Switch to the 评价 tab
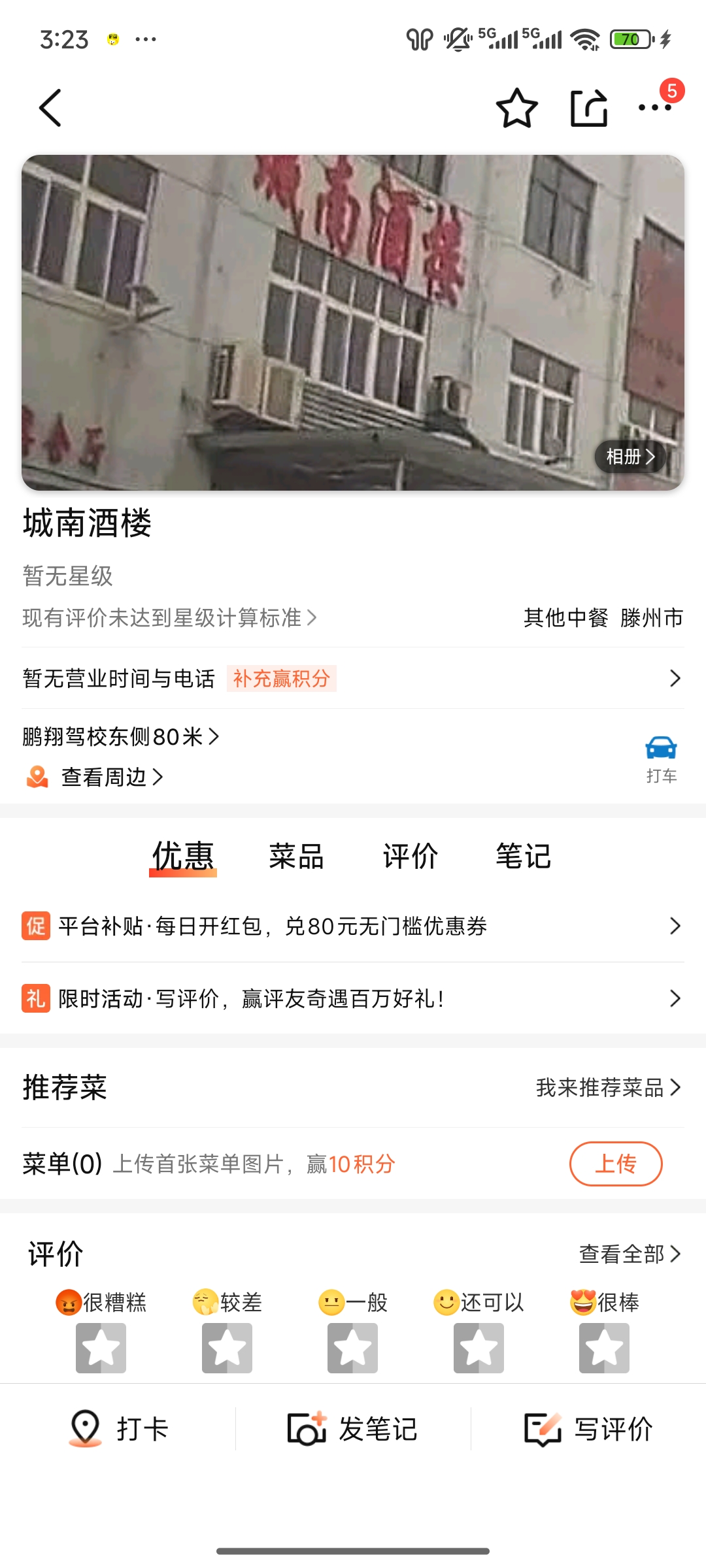The image size is (706, 1568). click(x=410, y=857)
